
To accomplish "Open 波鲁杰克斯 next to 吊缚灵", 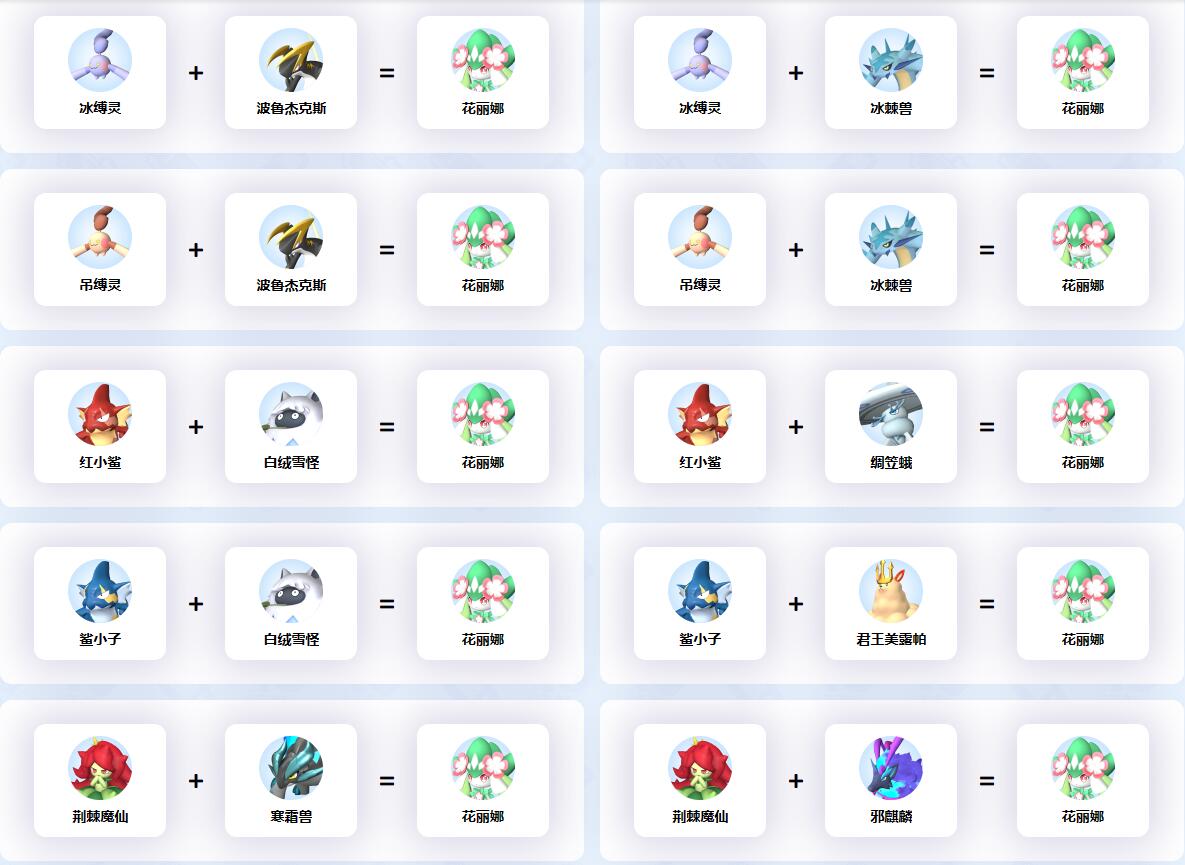I will click(290, 249).
